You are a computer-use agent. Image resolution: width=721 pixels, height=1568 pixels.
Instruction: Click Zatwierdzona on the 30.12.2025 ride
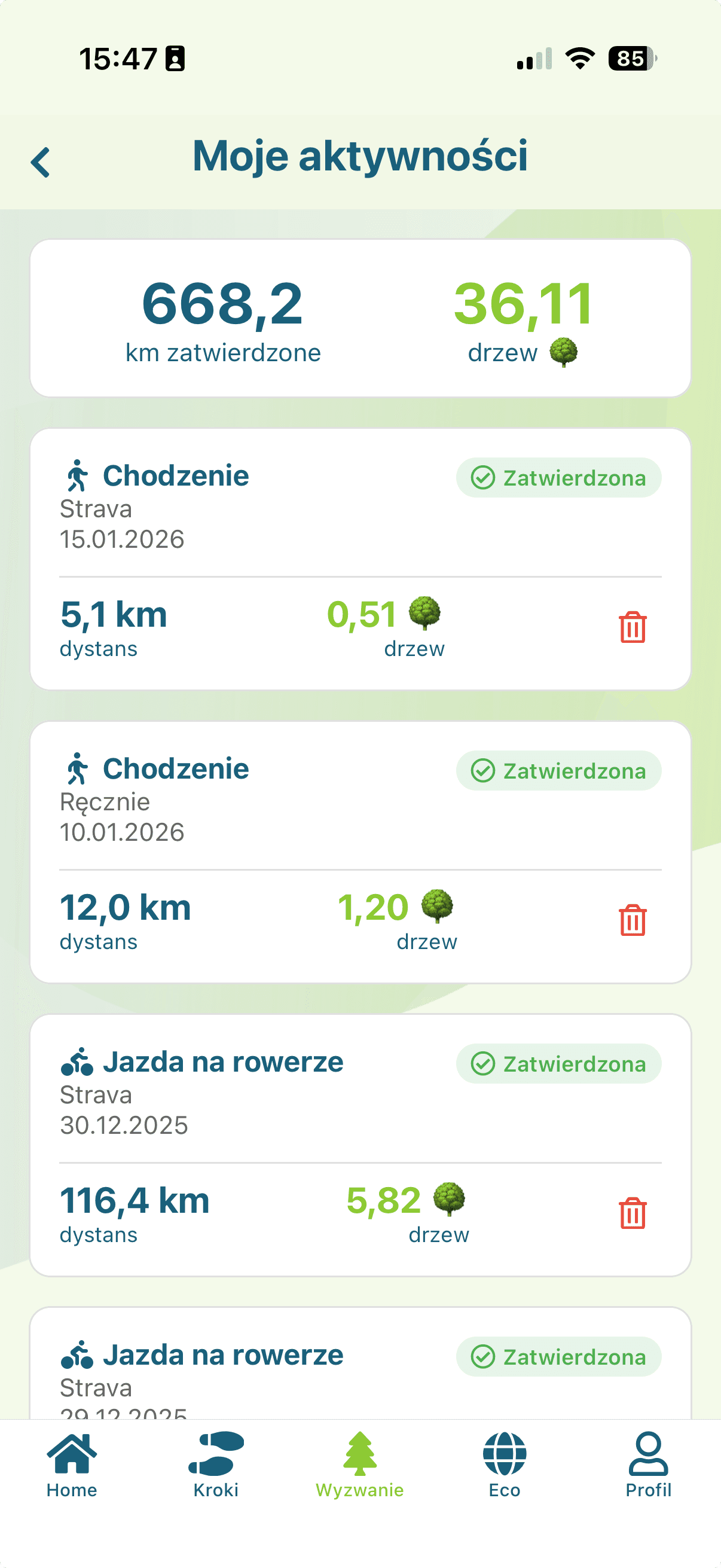pyautogui.click(x=558, y=1064)
